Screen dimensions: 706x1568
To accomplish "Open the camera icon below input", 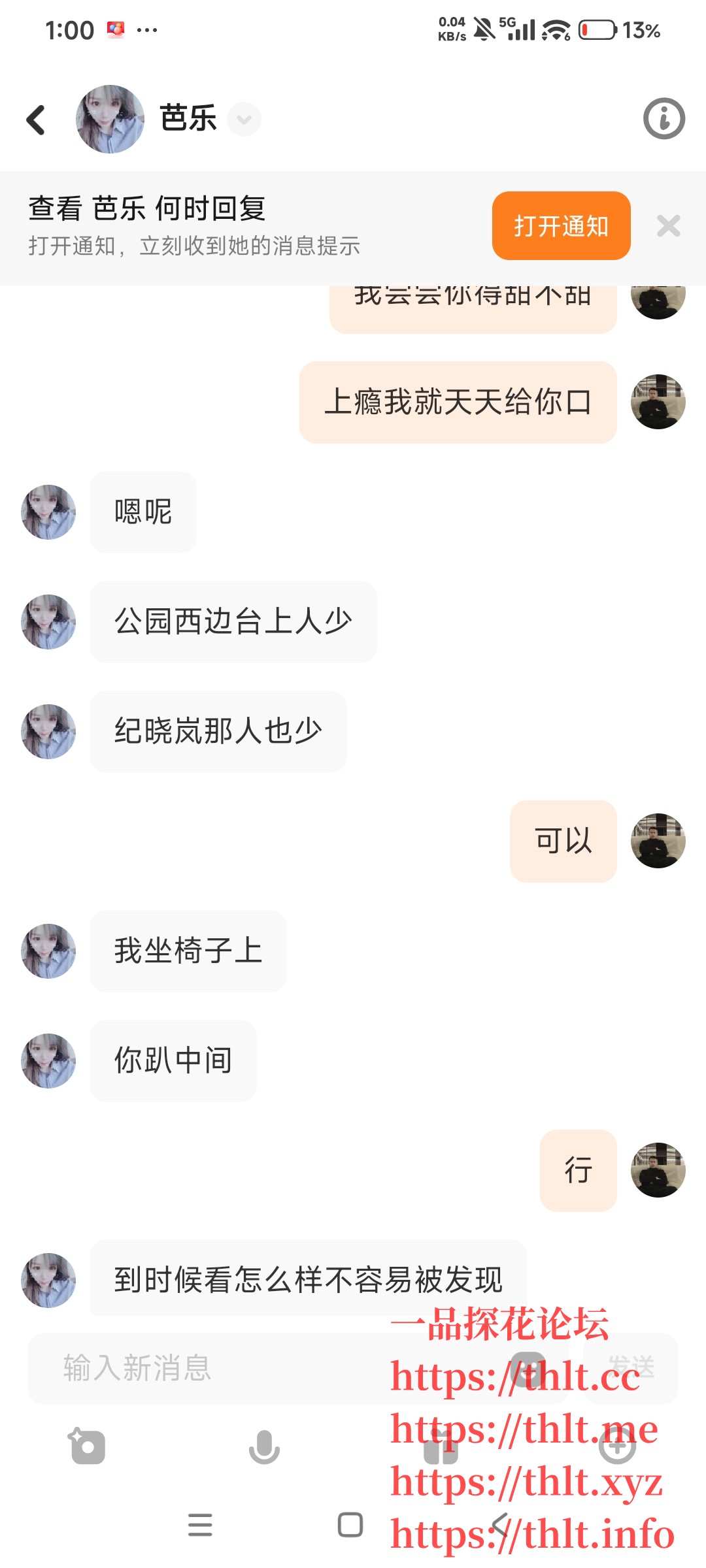I will coord(87,1446).
